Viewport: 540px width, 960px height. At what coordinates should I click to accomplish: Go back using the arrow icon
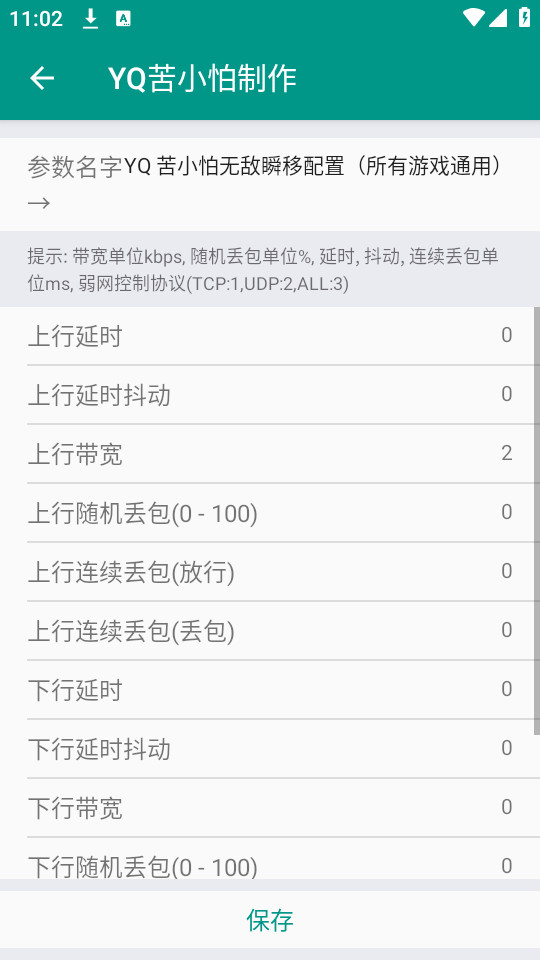[42, 78]
